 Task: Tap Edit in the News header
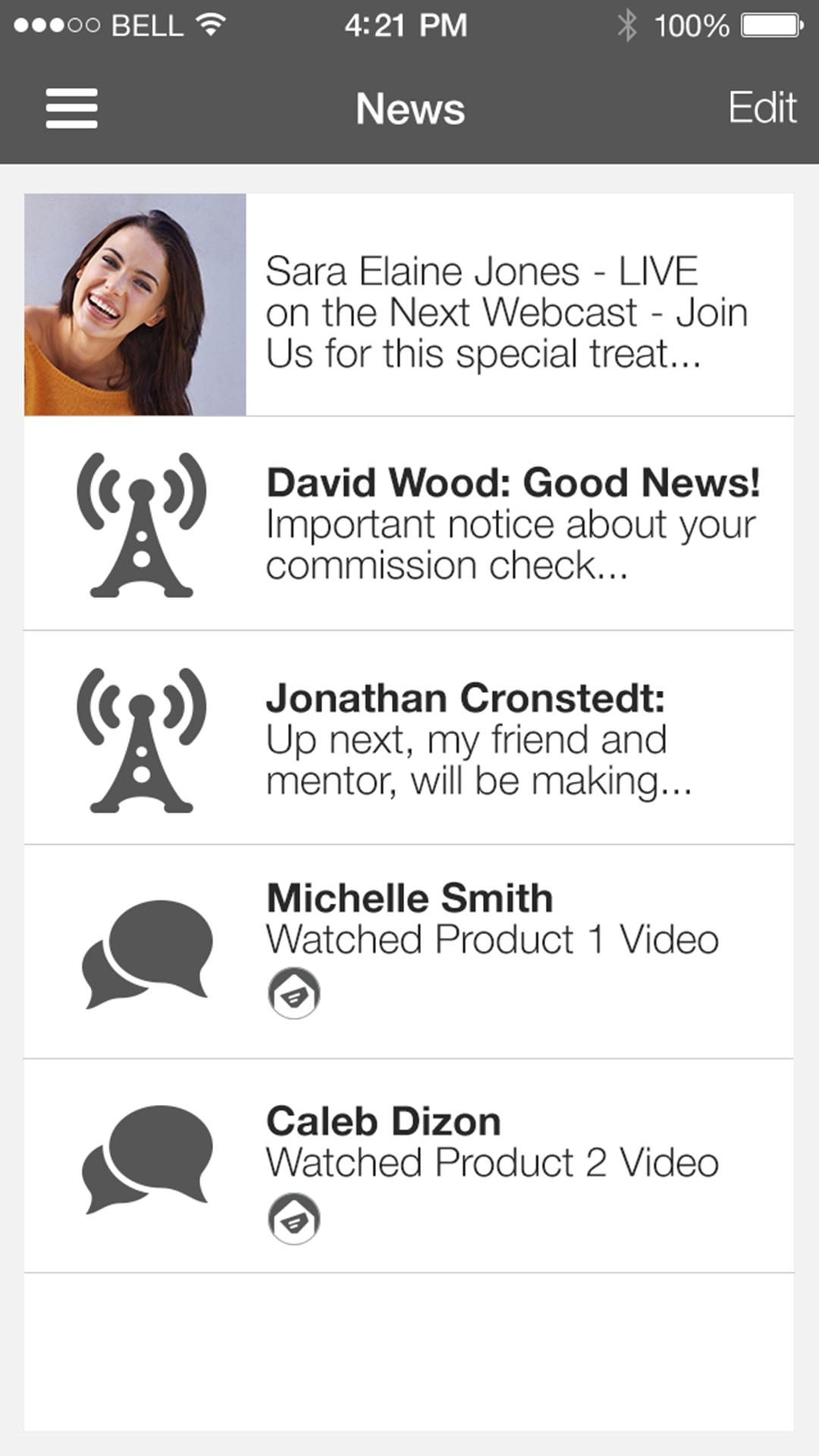pos(761,108)
